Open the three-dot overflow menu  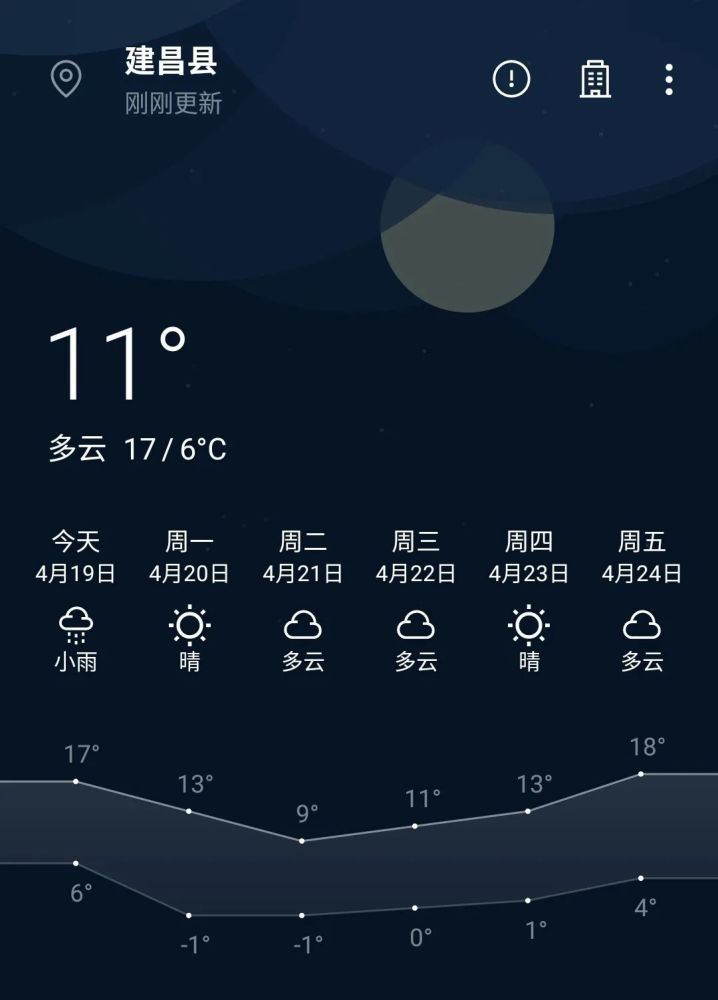pyautogui.click(x=669, y=79)
